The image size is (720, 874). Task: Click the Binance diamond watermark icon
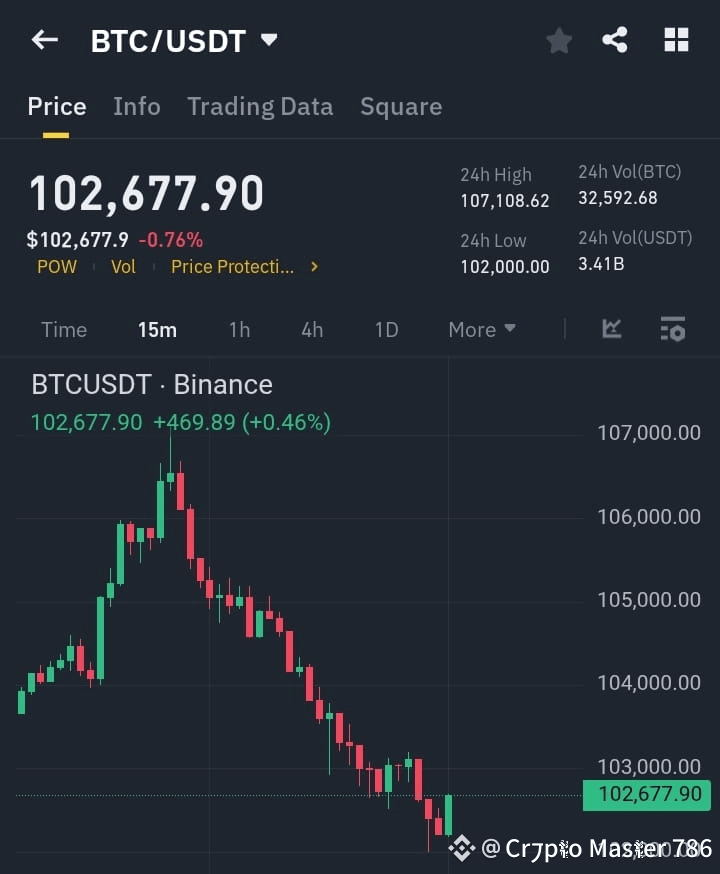point(463,847)
